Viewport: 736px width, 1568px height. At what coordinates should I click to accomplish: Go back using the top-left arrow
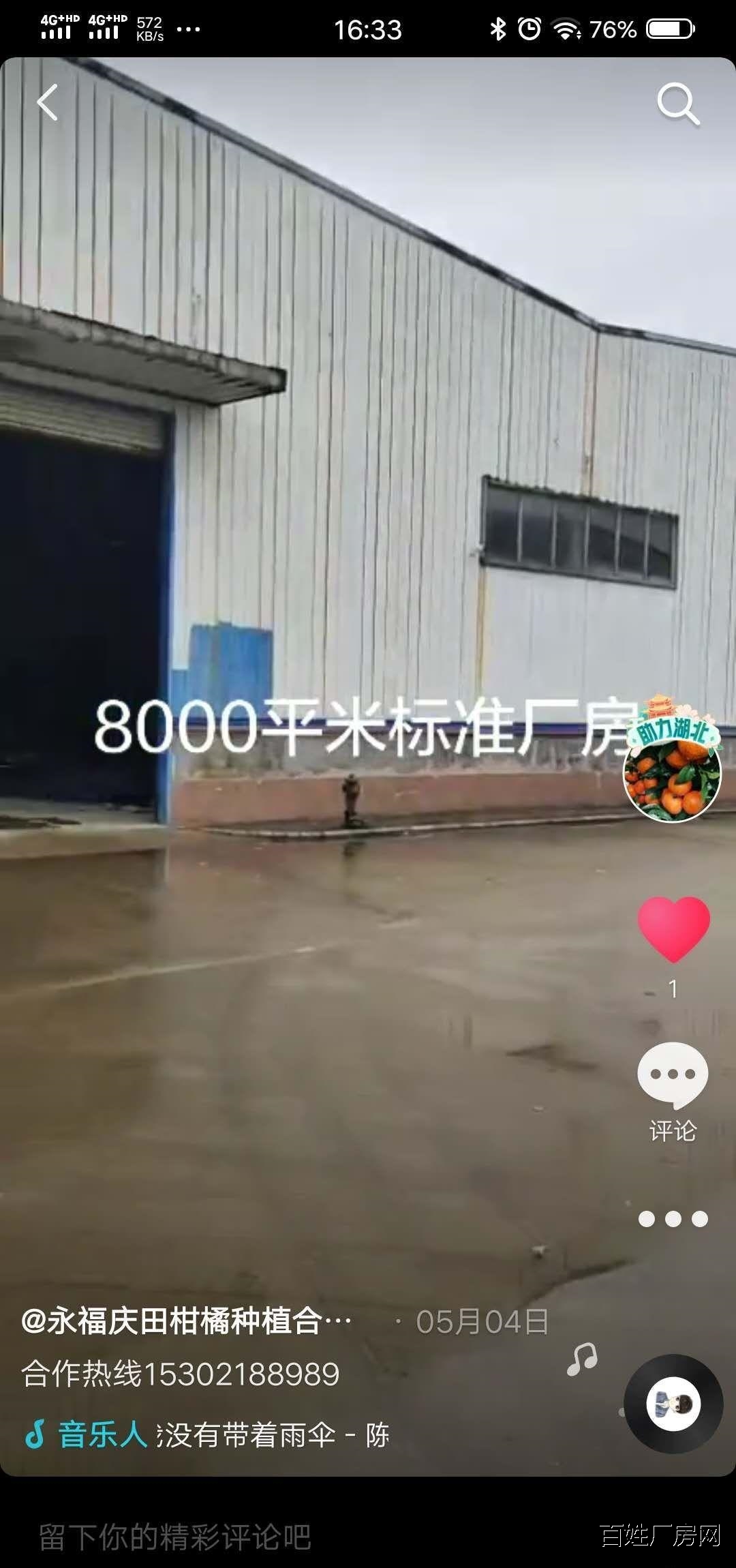click(x=47, y=103)
